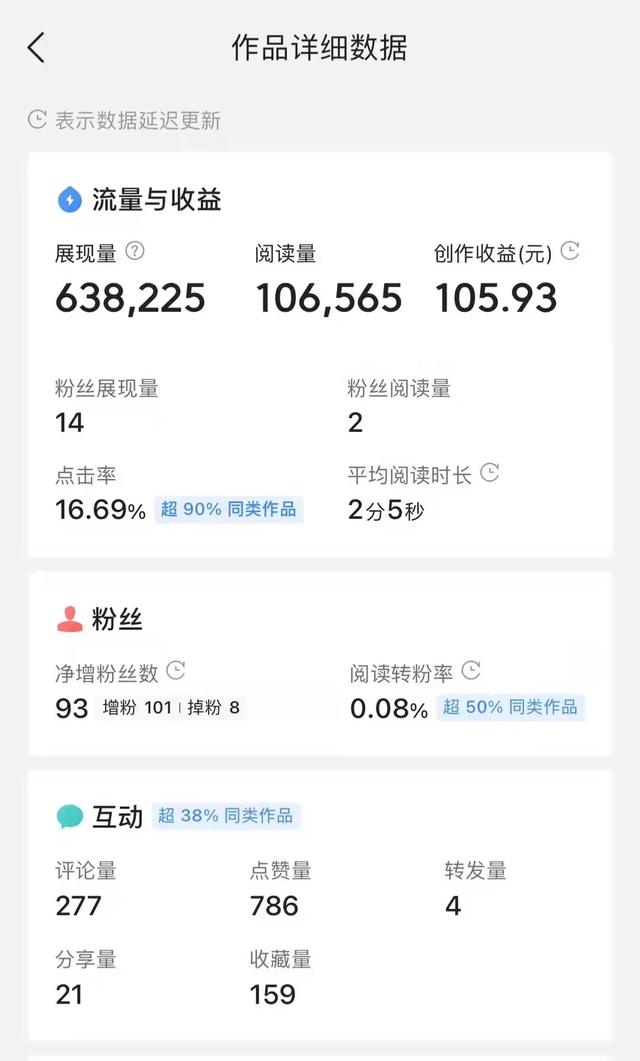640x1061 pixels.
Task: Go back from 作品详细数据 page
Action: click(37, 48)
